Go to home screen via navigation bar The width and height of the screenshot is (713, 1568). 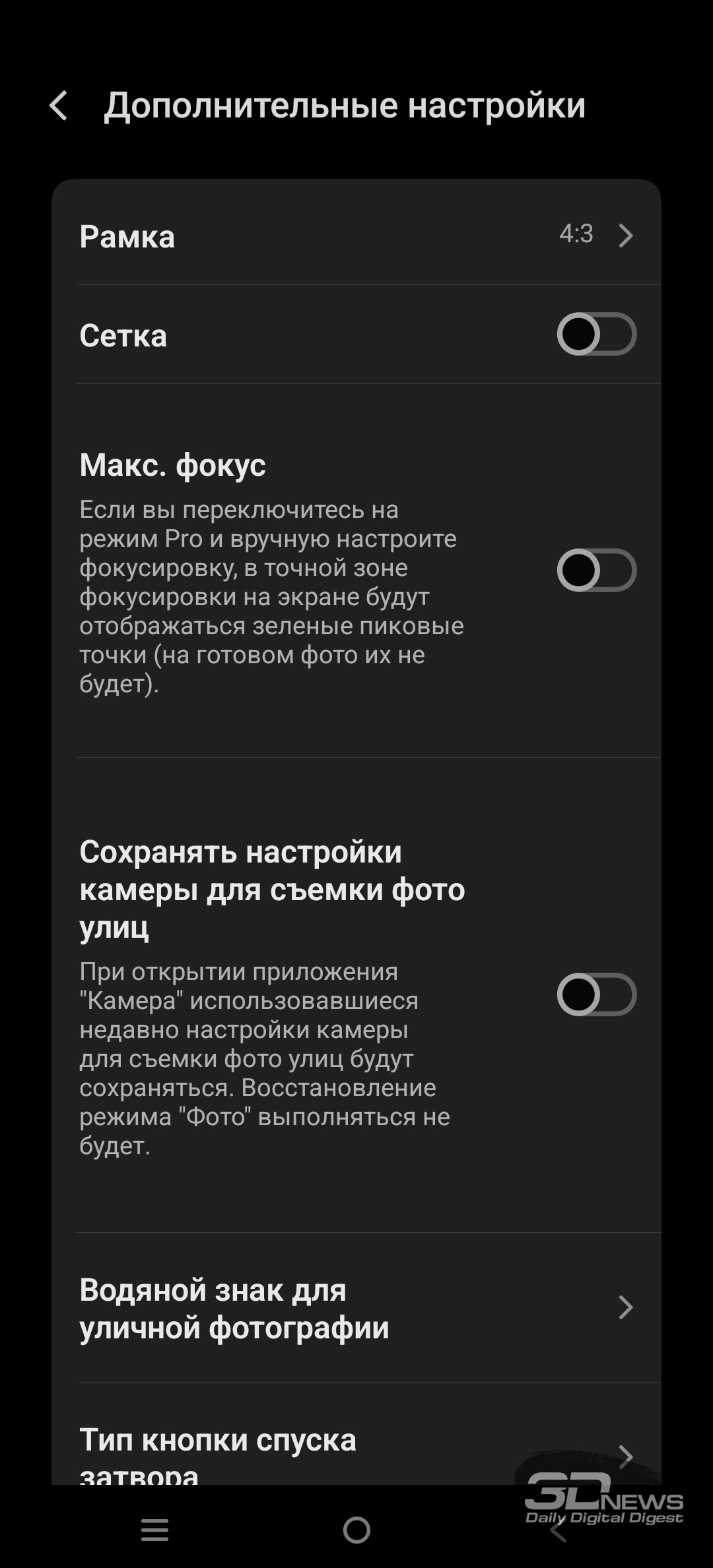356,1529
